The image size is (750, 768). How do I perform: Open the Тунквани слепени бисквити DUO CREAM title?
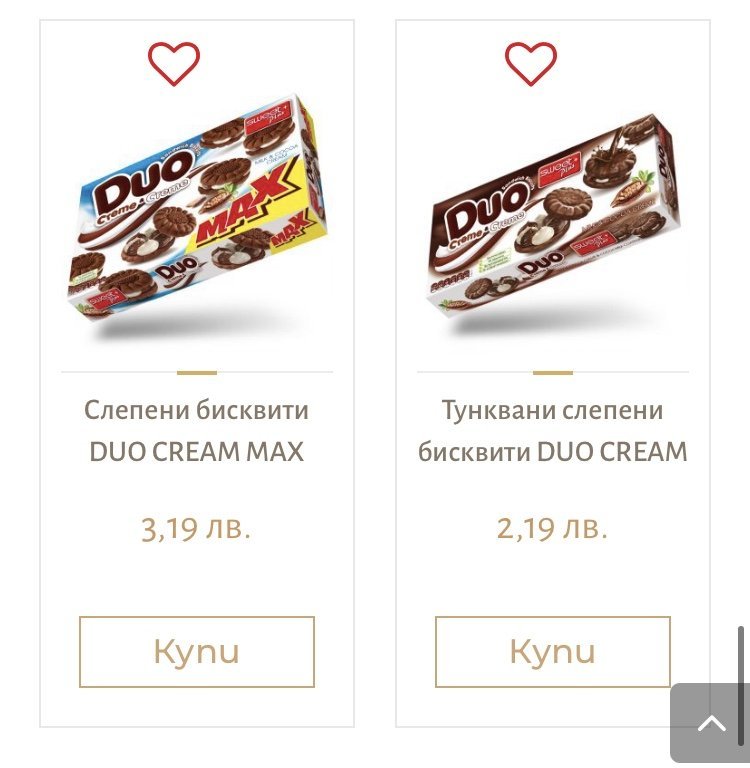pos(553,431)
